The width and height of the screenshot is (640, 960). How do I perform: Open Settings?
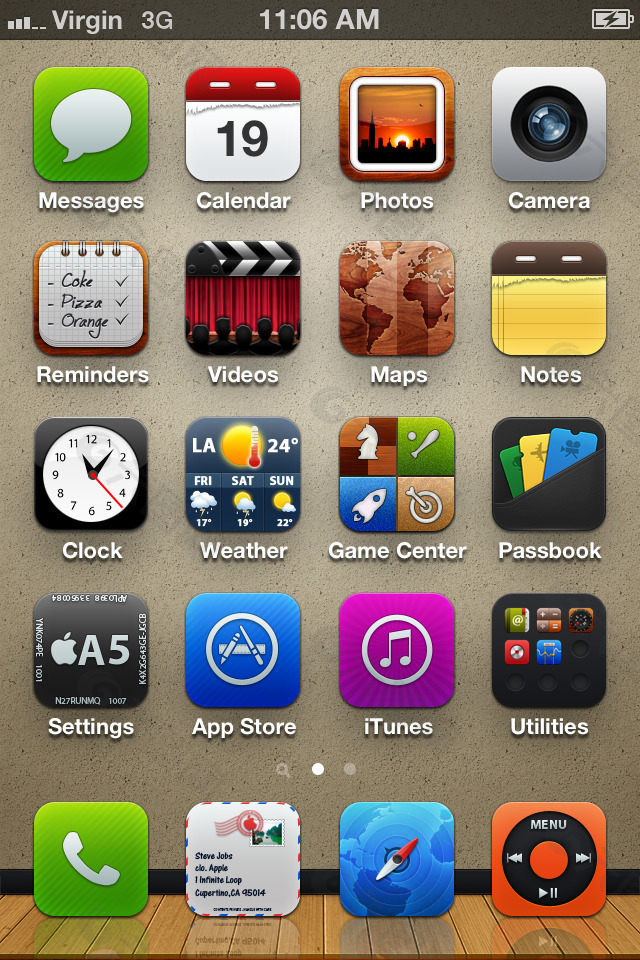pyautogui.click(x=91, y=650)
